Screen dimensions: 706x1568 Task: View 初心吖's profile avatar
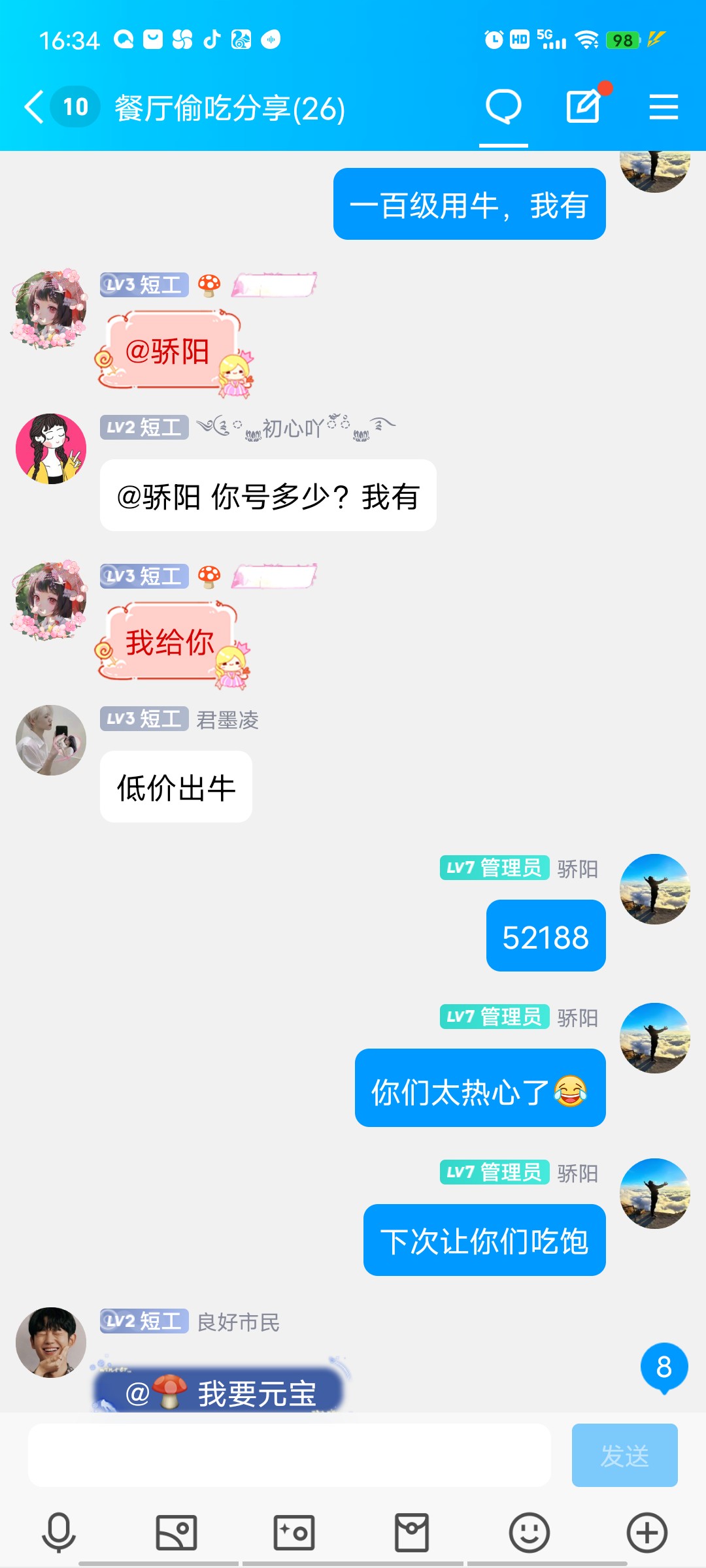(51, 449)
